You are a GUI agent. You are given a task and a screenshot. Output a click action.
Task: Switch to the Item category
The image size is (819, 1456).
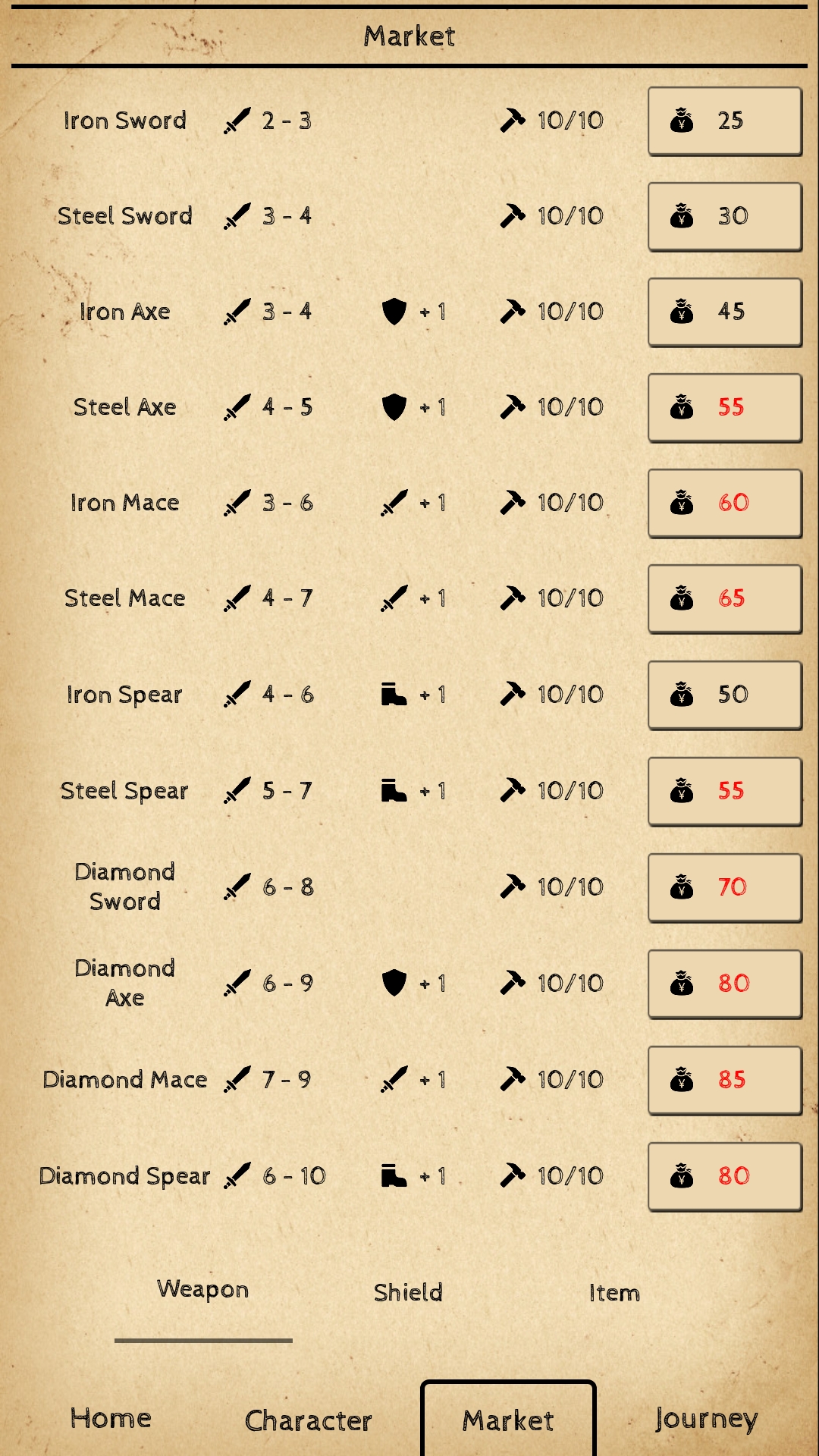614,1292
